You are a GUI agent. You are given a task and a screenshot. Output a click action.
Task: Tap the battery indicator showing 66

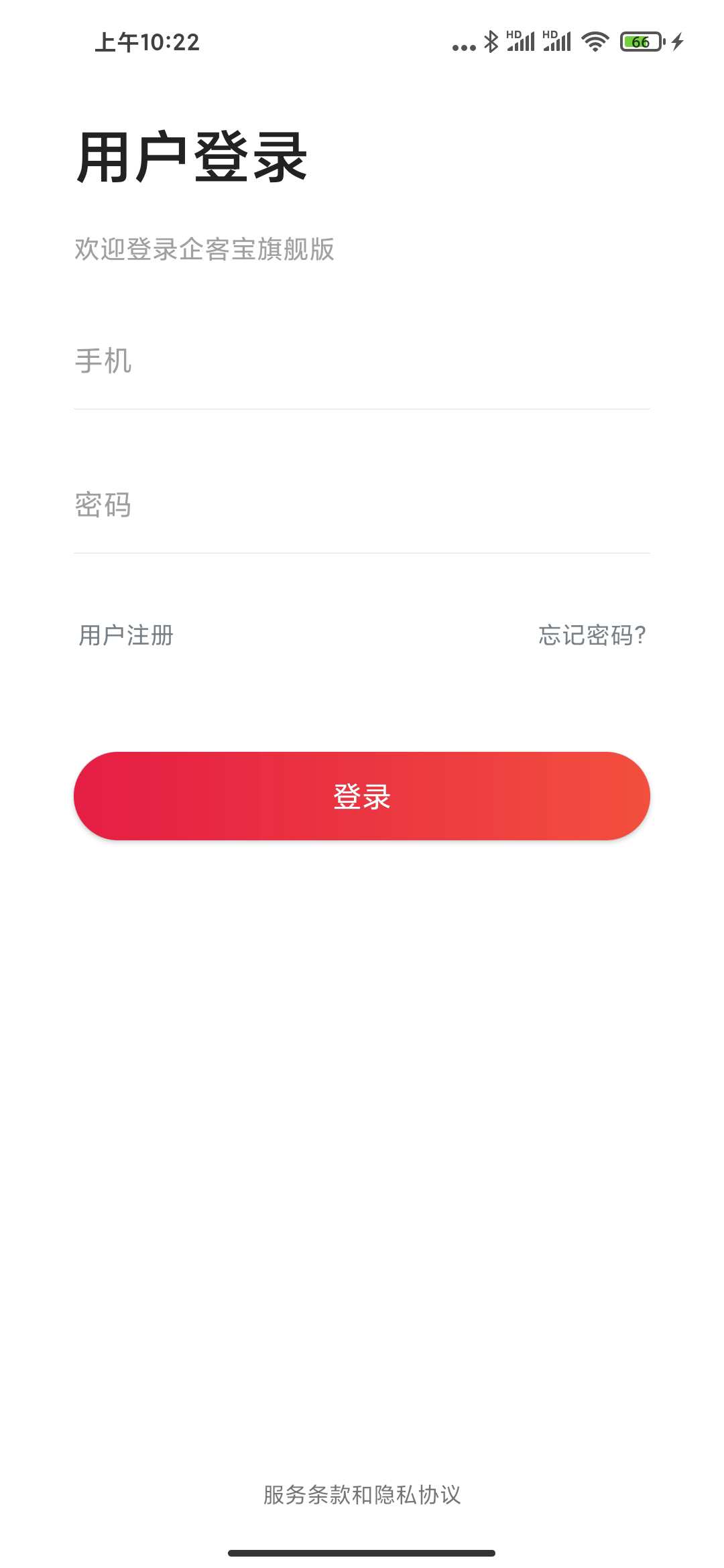click(640, 42)
